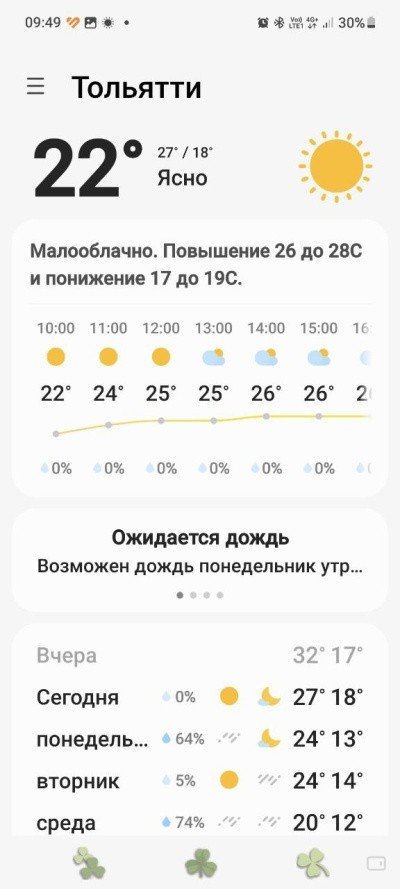Open the Сегодня daily forecast row
The width and height of the screenshot is (400, 889).
pyautogui.click(x=200, y=697)
